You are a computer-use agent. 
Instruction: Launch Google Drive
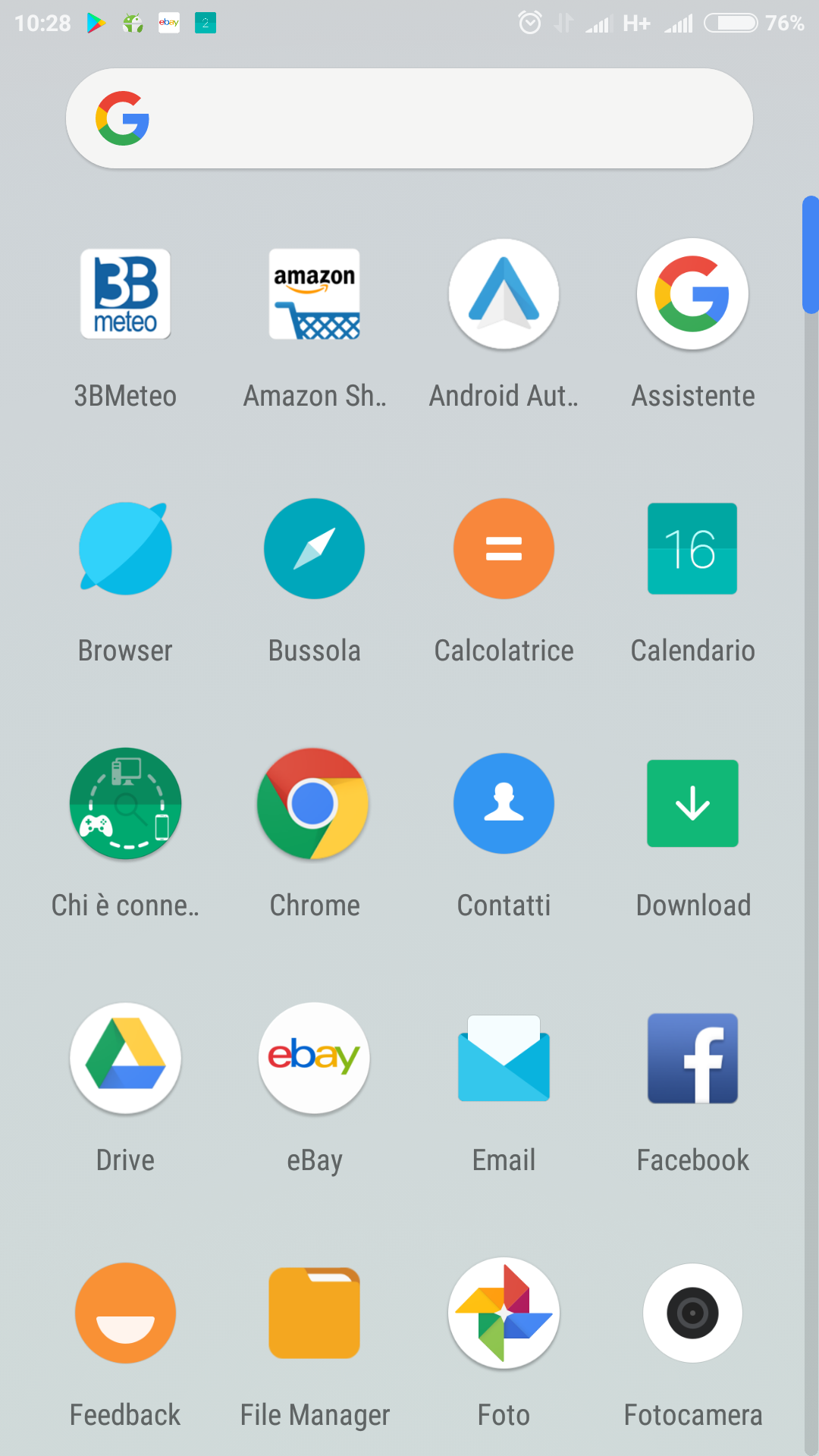click(125, 1058)
